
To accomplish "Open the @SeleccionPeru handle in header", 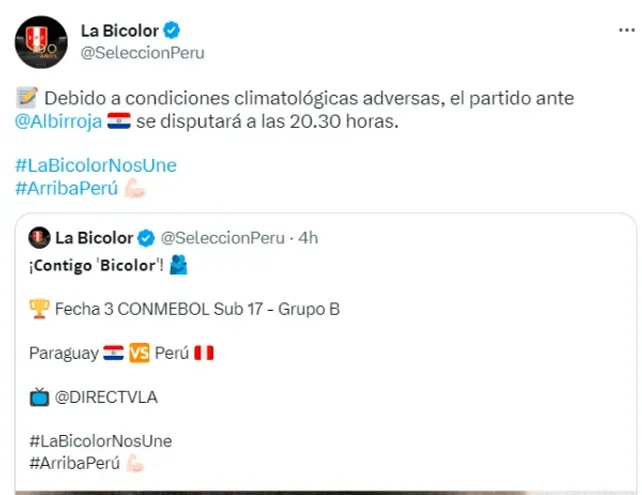I will pyautogui.click(x=143, y=53).
